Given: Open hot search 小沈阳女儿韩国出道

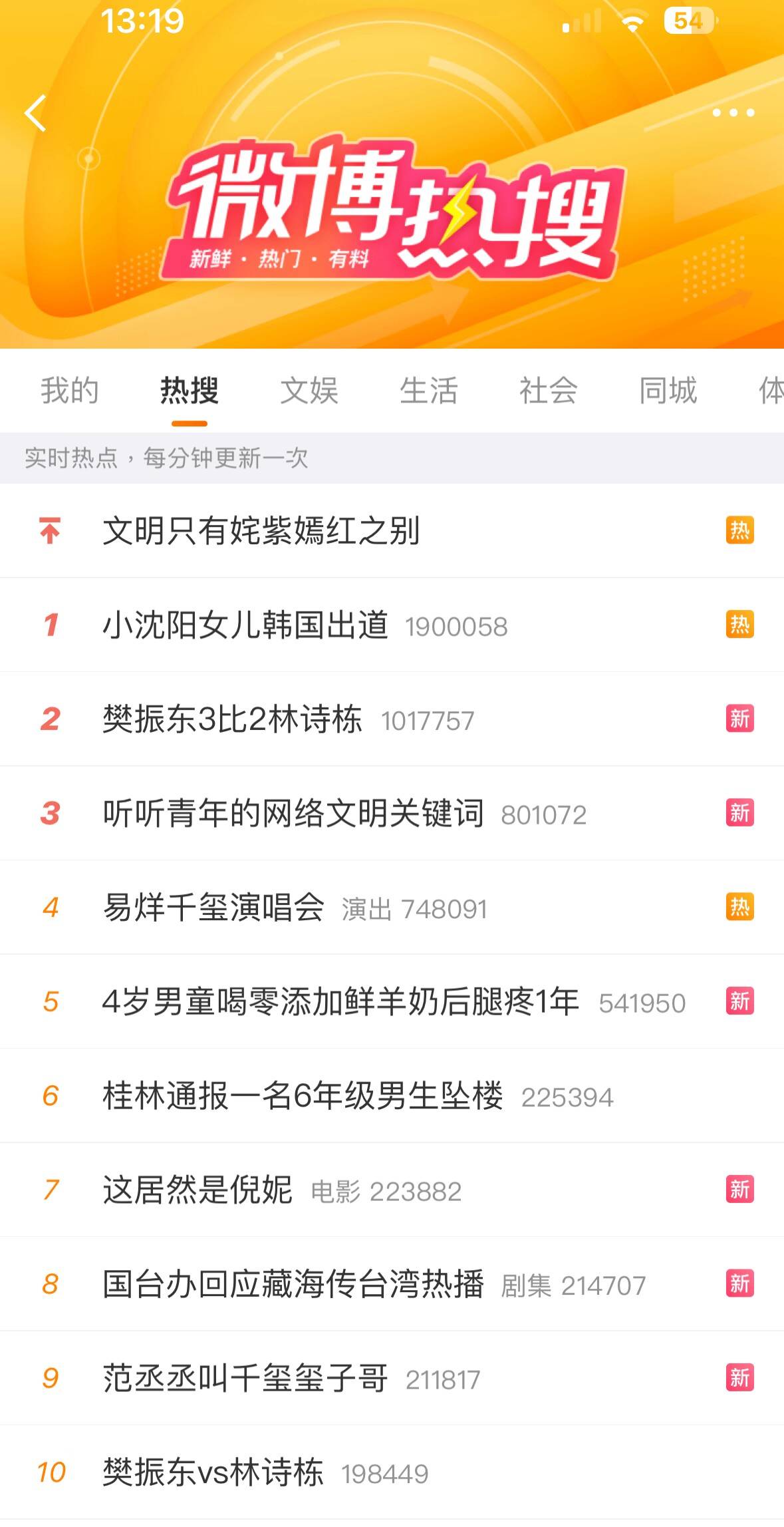Looking at the screenshot, I should pos(392,625).
